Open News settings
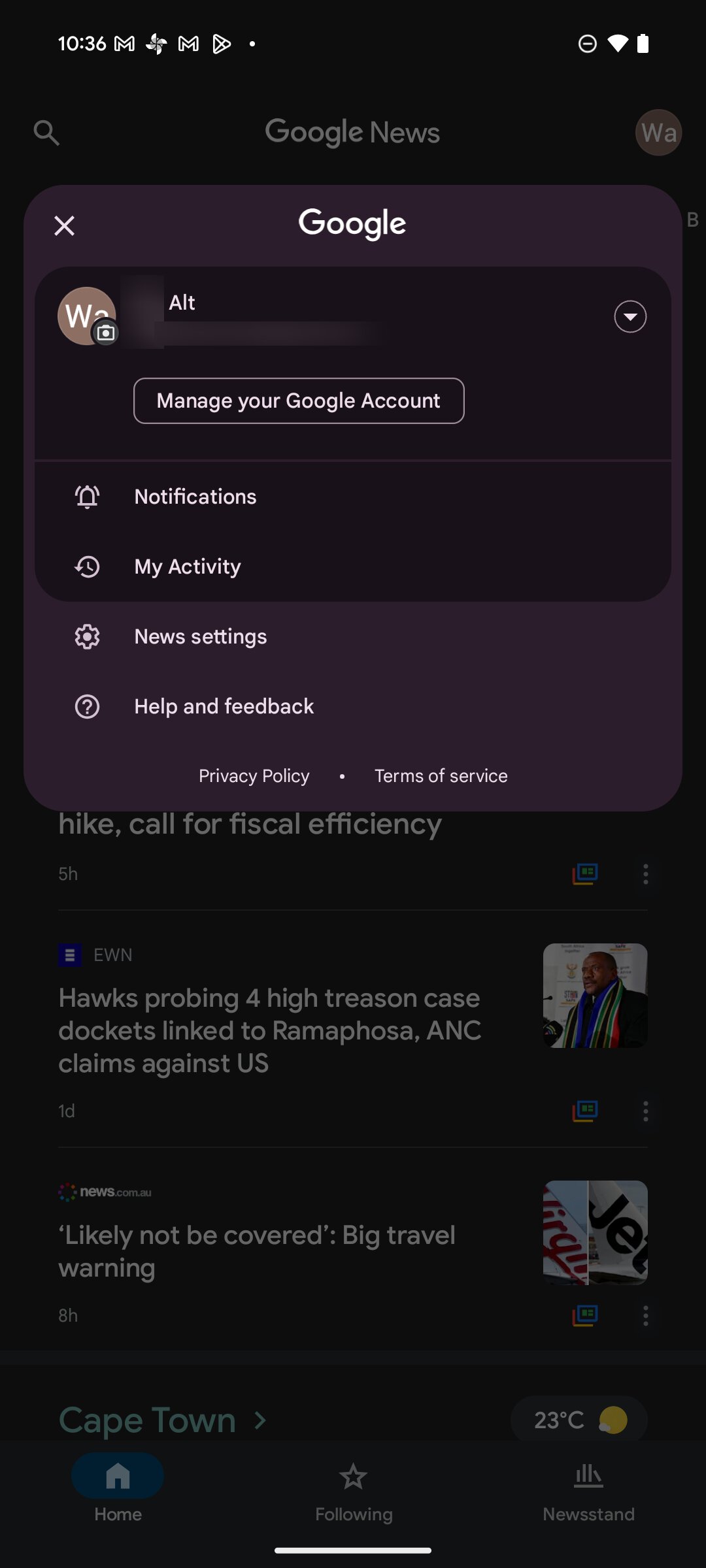 click(x=200, y=636)
